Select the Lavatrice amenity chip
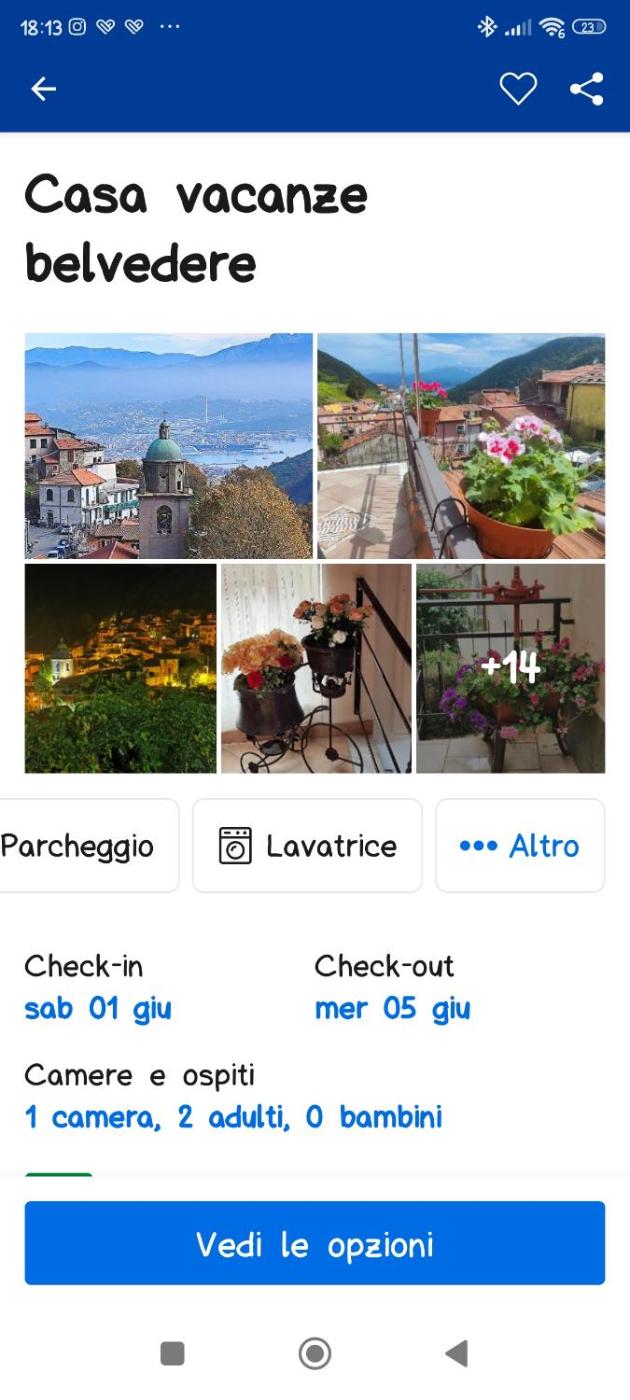 point(308,846)
